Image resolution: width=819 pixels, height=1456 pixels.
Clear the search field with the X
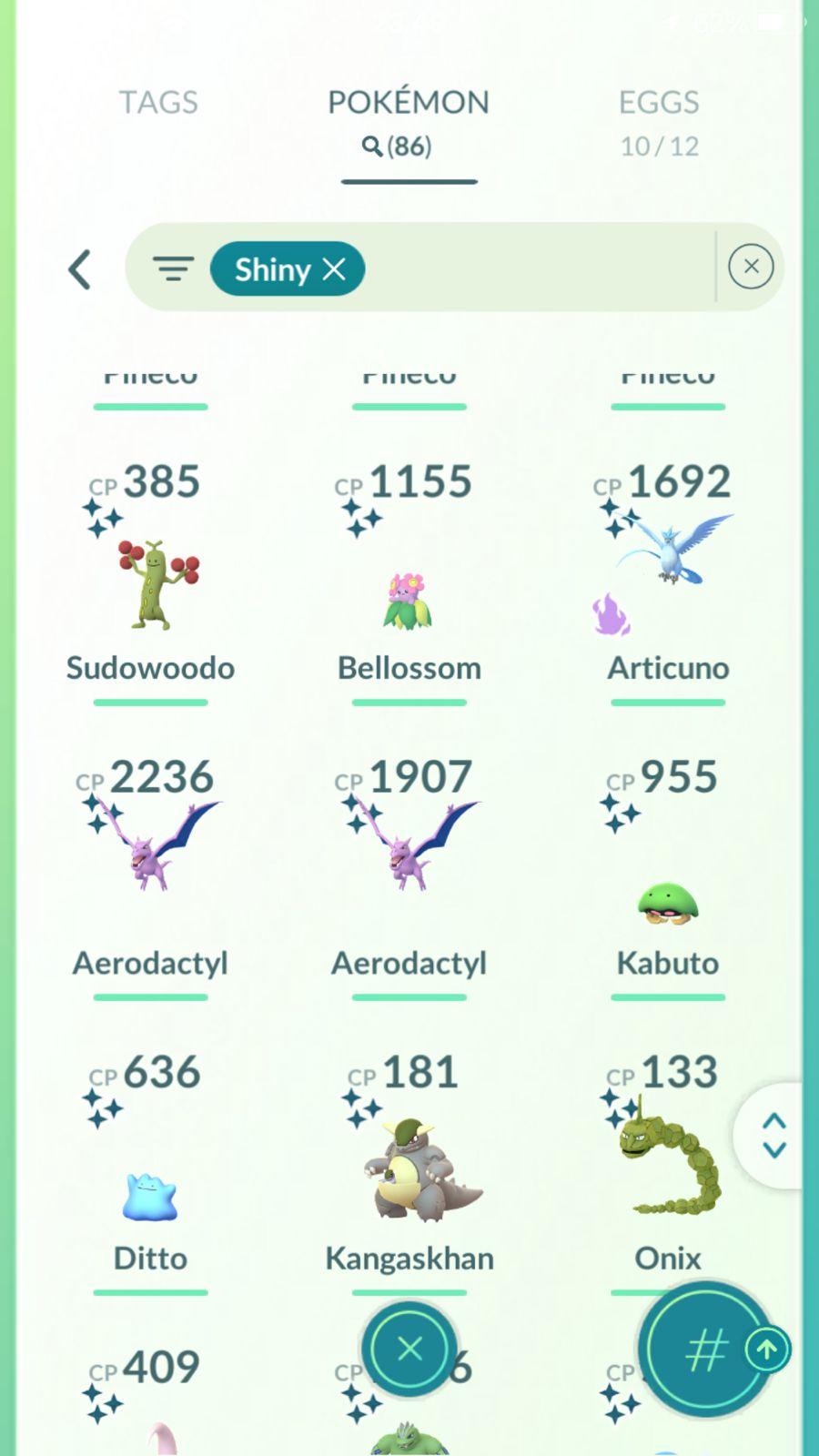[x=751, y=267]
